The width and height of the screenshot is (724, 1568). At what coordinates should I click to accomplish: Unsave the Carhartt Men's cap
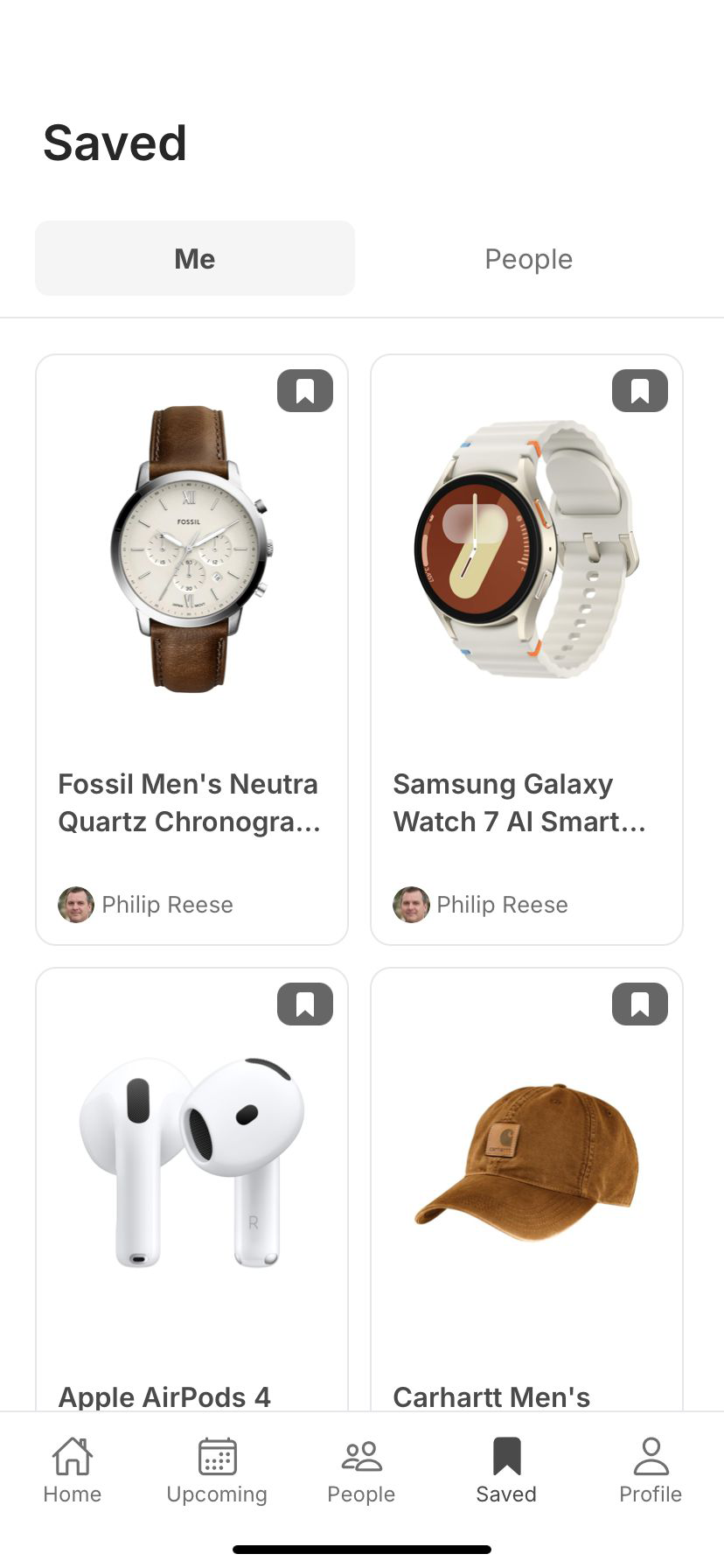639,1004
